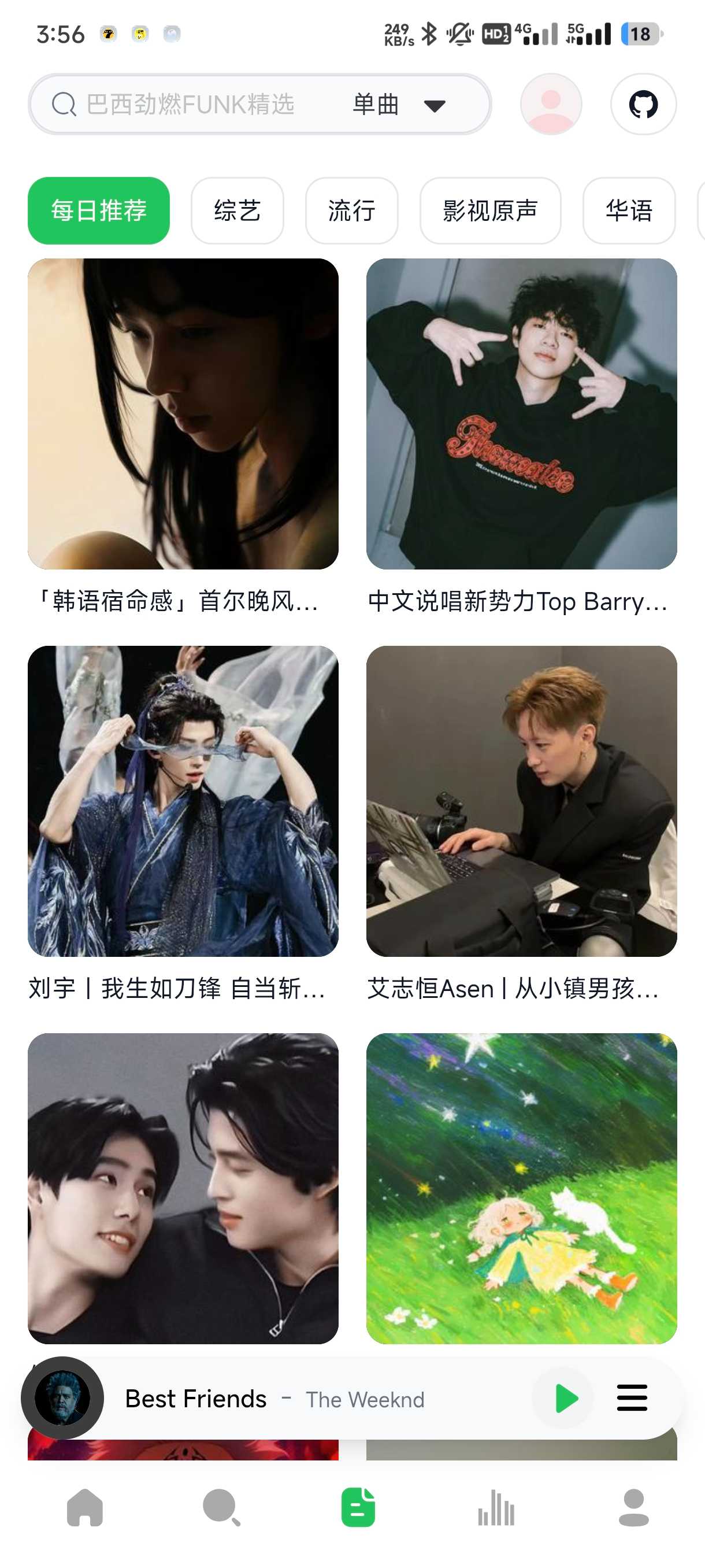Screen dimensions: 705x1568
Task: Expand the 单曲 search type dropdown
Action: 399,105
